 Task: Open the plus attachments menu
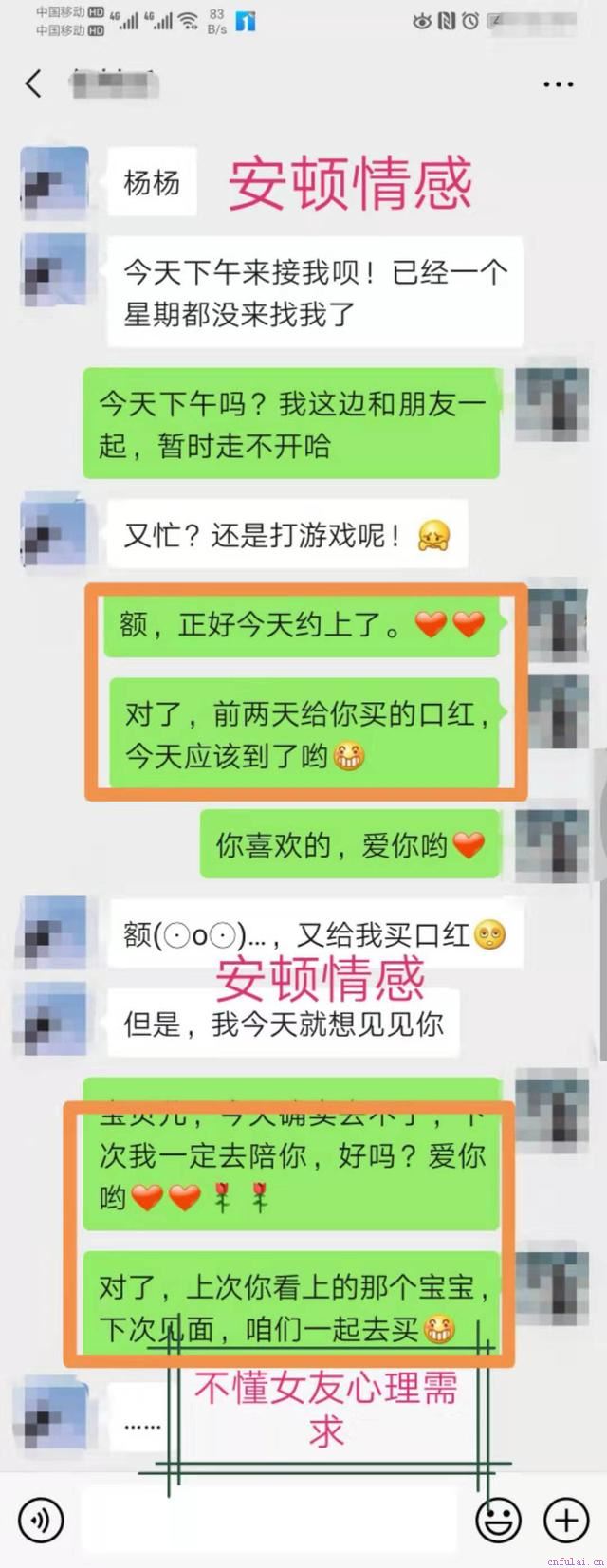pos(566,1519)
